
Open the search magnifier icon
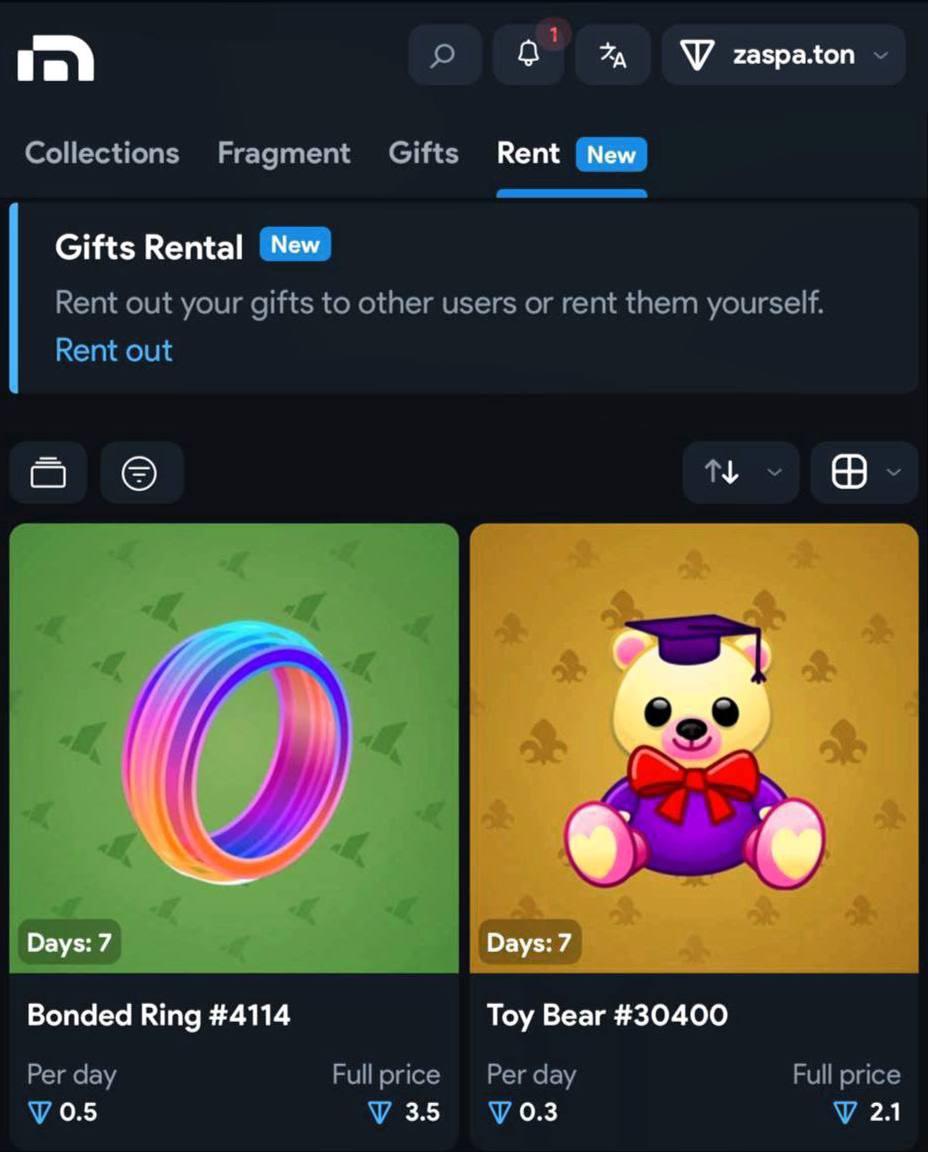443,56
